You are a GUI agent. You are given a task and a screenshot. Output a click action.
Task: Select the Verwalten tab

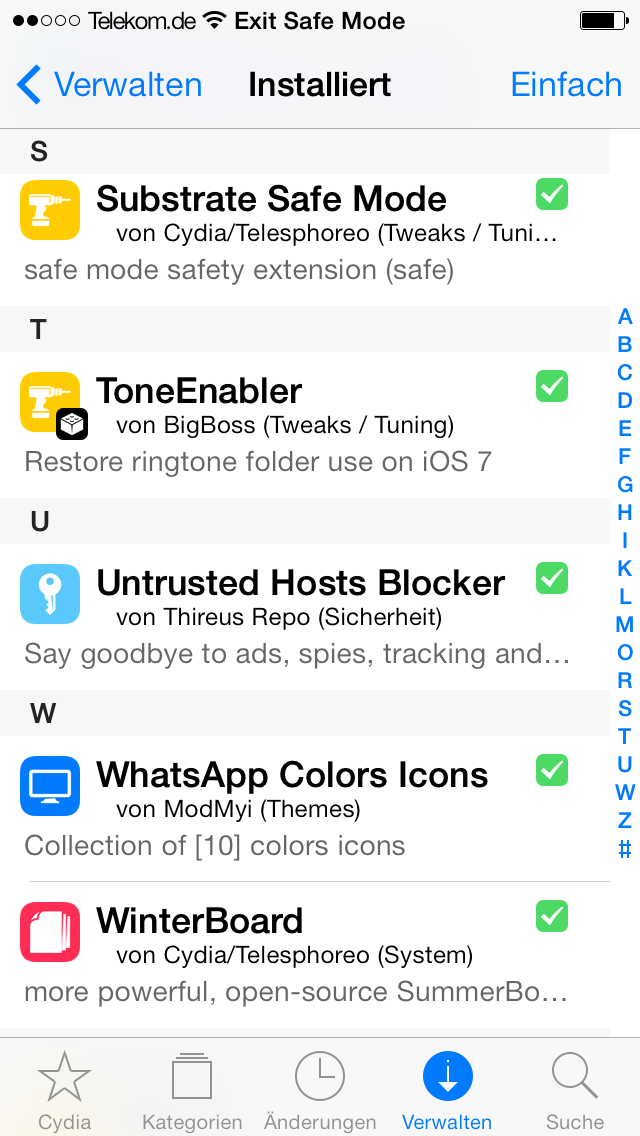pyautogui.click(x=447, y=1091)
